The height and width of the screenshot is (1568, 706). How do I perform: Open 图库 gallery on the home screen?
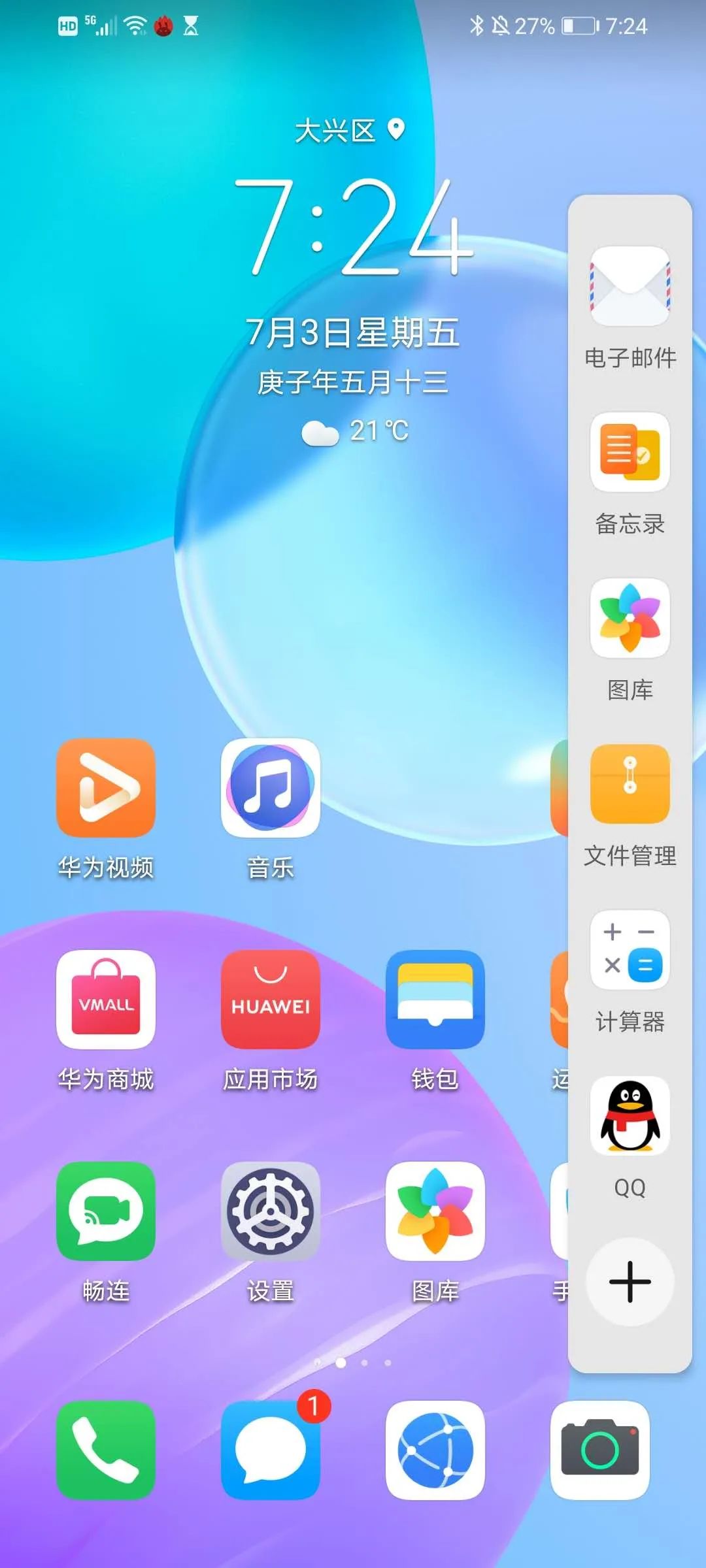point(435,1211)
